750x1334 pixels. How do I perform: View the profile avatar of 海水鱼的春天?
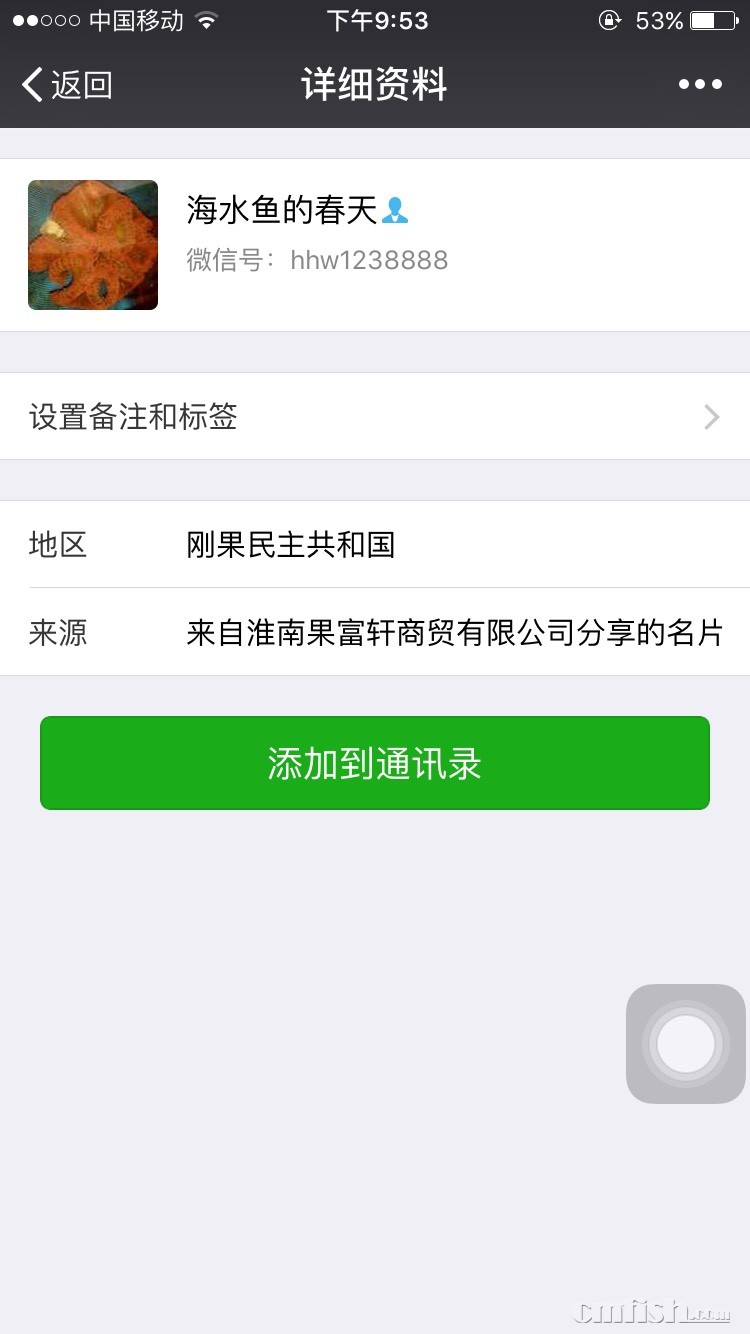coord(93,245)
